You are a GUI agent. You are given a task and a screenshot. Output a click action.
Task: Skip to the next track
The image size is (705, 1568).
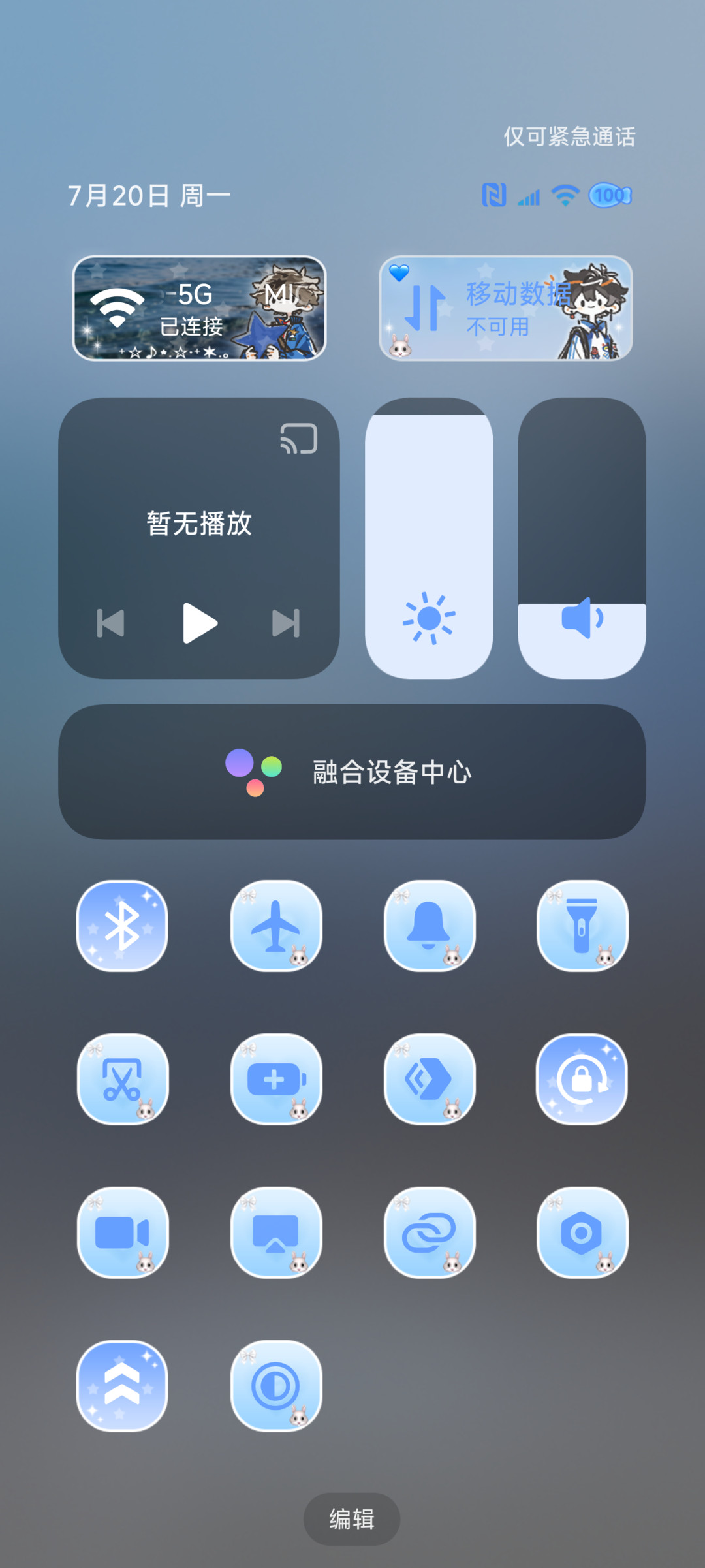click(286, 623)
